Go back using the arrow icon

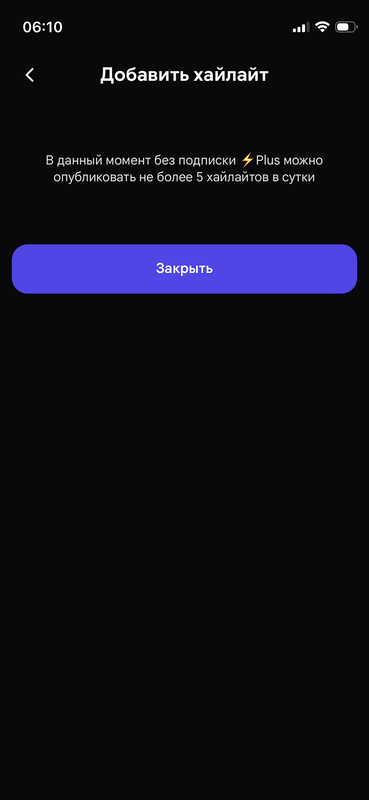tap(30, 75)
